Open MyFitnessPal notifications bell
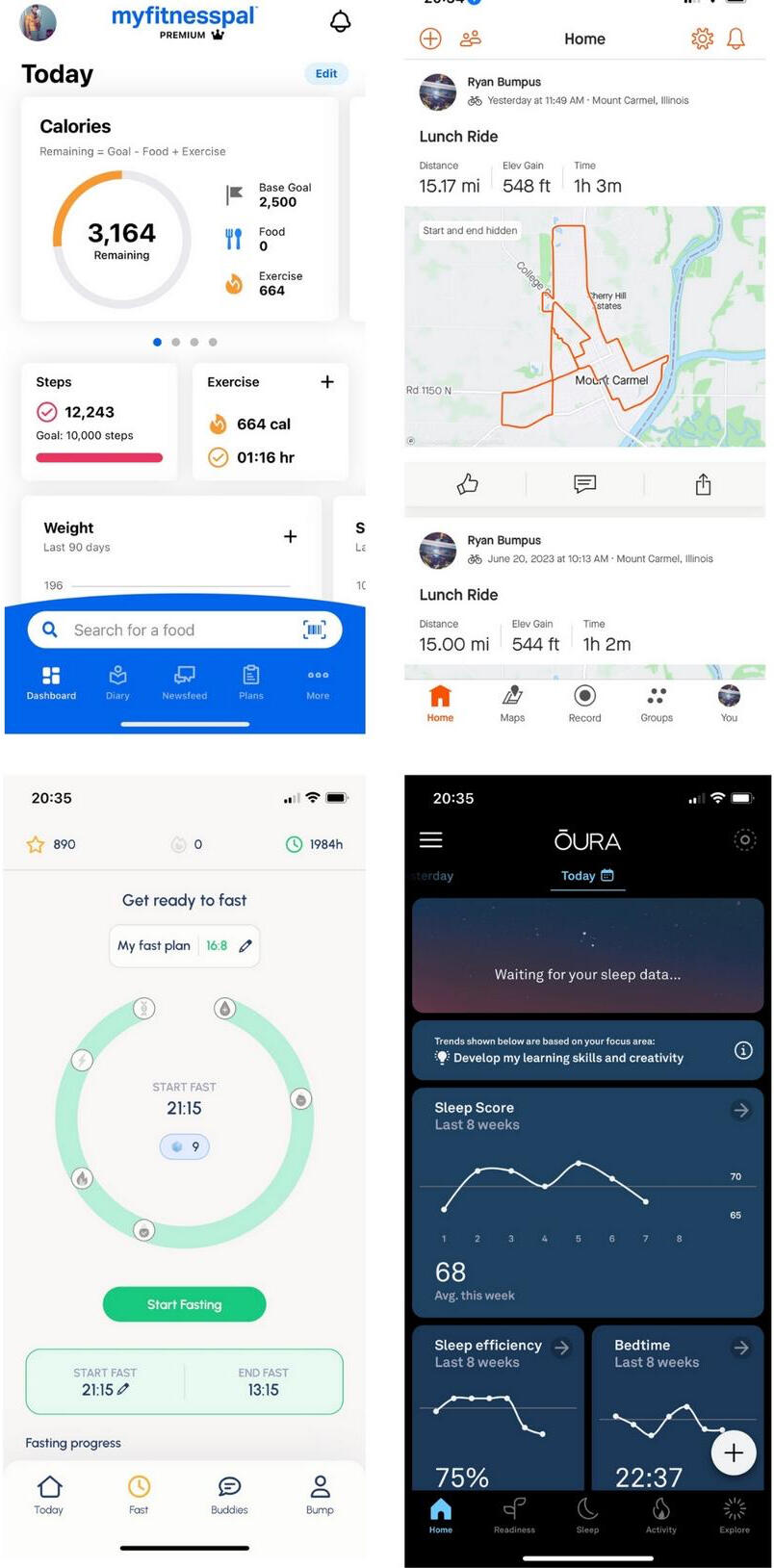 [340, 21]
